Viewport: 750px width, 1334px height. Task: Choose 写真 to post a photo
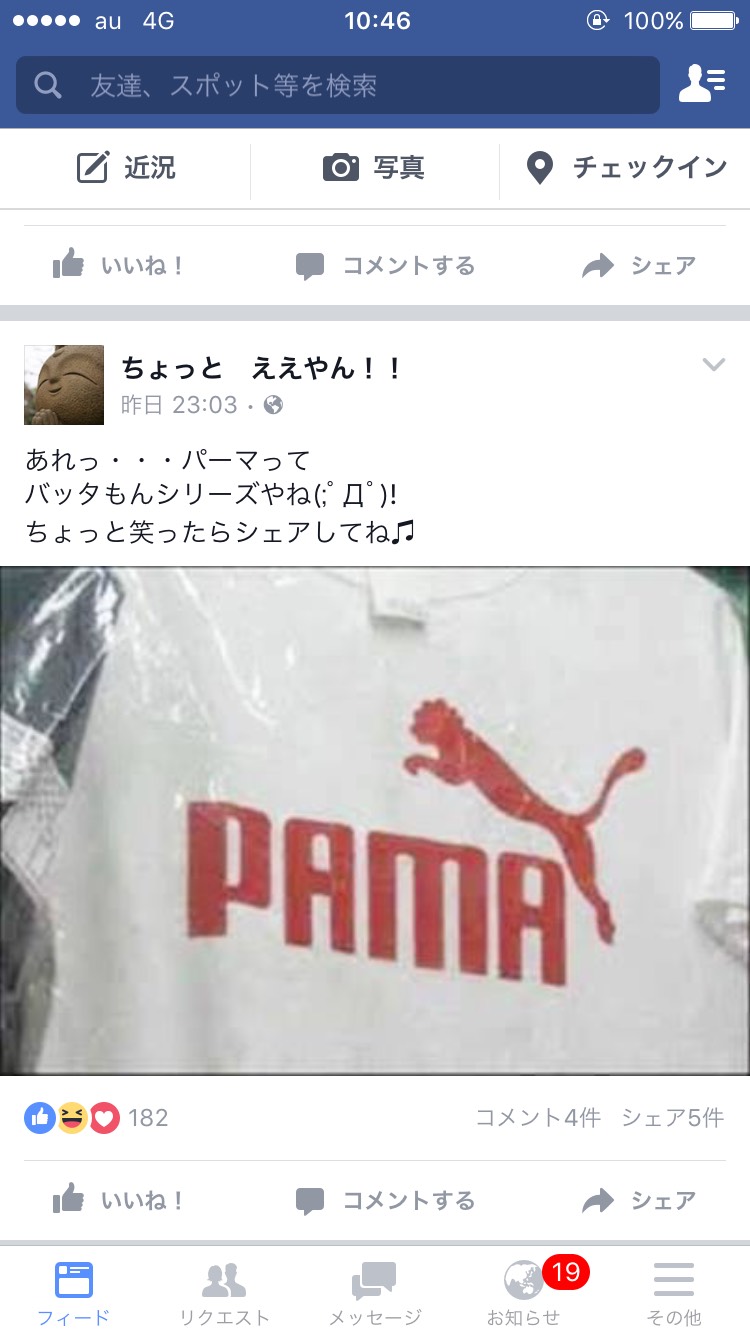click(374, 168)
